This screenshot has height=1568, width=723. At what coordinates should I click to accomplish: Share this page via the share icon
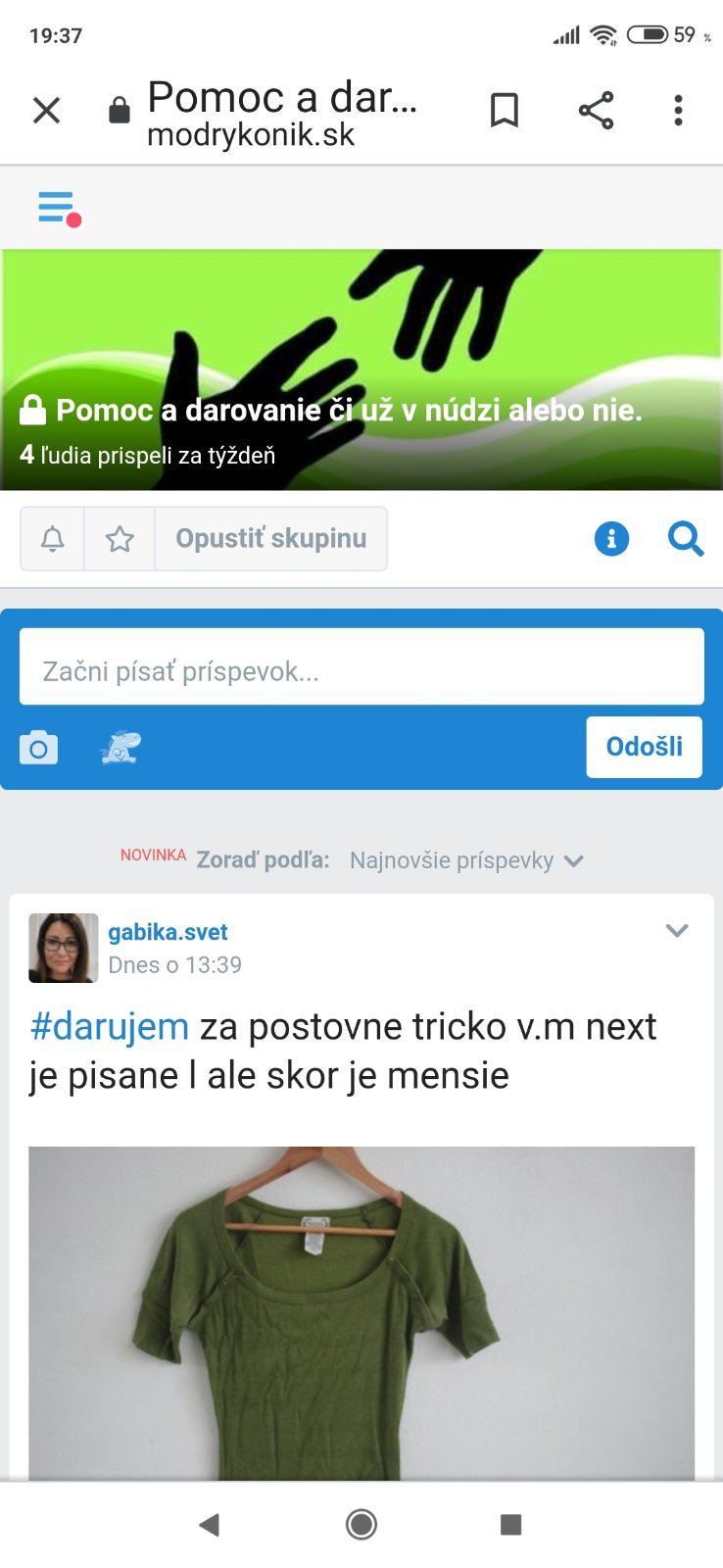pos(596,111)
